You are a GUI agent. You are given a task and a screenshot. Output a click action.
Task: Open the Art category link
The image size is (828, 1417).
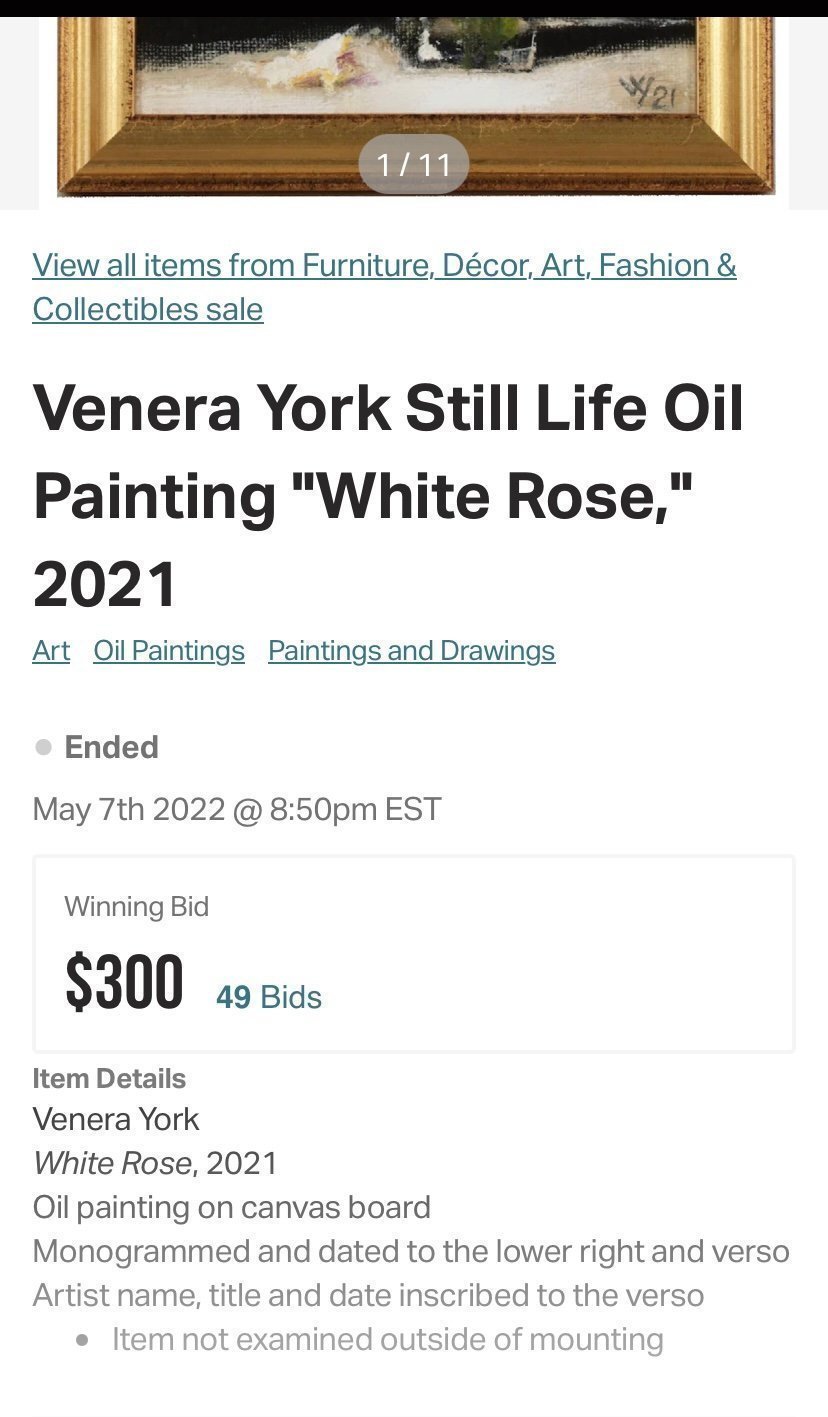(51, 651)
